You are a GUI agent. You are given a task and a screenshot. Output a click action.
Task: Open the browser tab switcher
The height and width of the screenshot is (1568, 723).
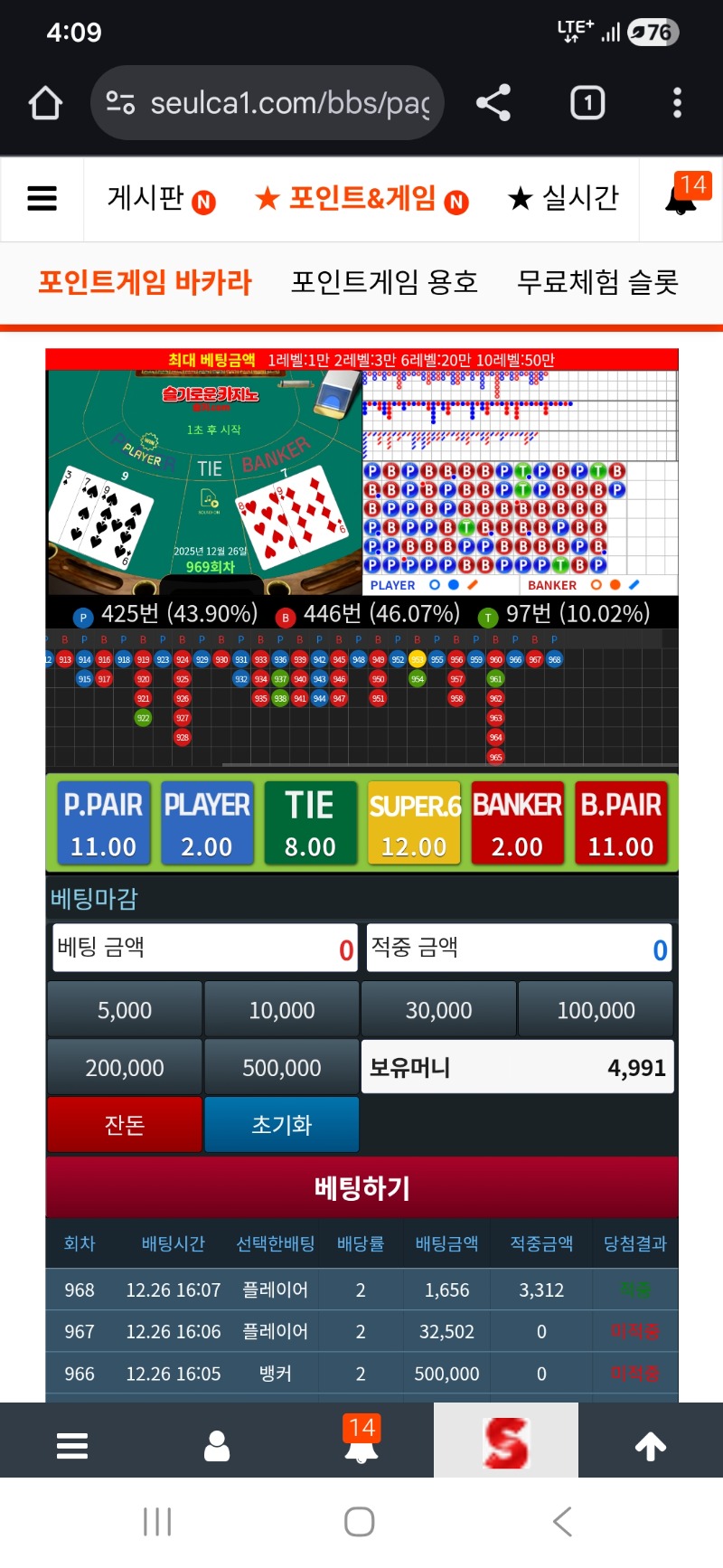tap(587, 103)
